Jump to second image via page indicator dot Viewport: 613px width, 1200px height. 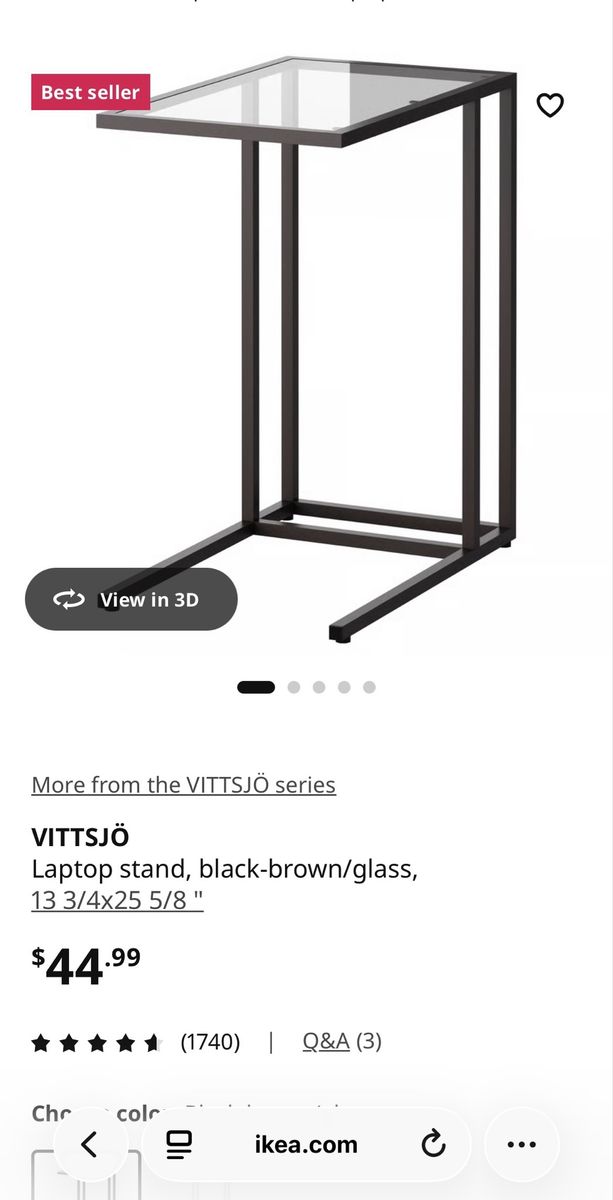pyautogui.click(x=294, y=687)
